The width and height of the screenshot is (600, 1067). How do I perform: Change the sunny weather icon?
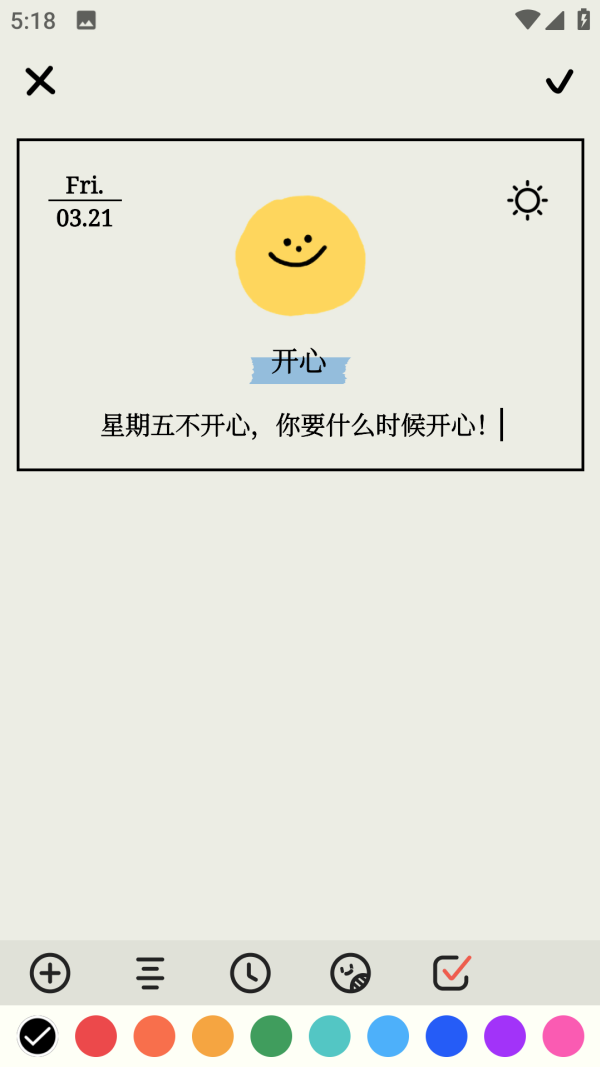[527, 201]
